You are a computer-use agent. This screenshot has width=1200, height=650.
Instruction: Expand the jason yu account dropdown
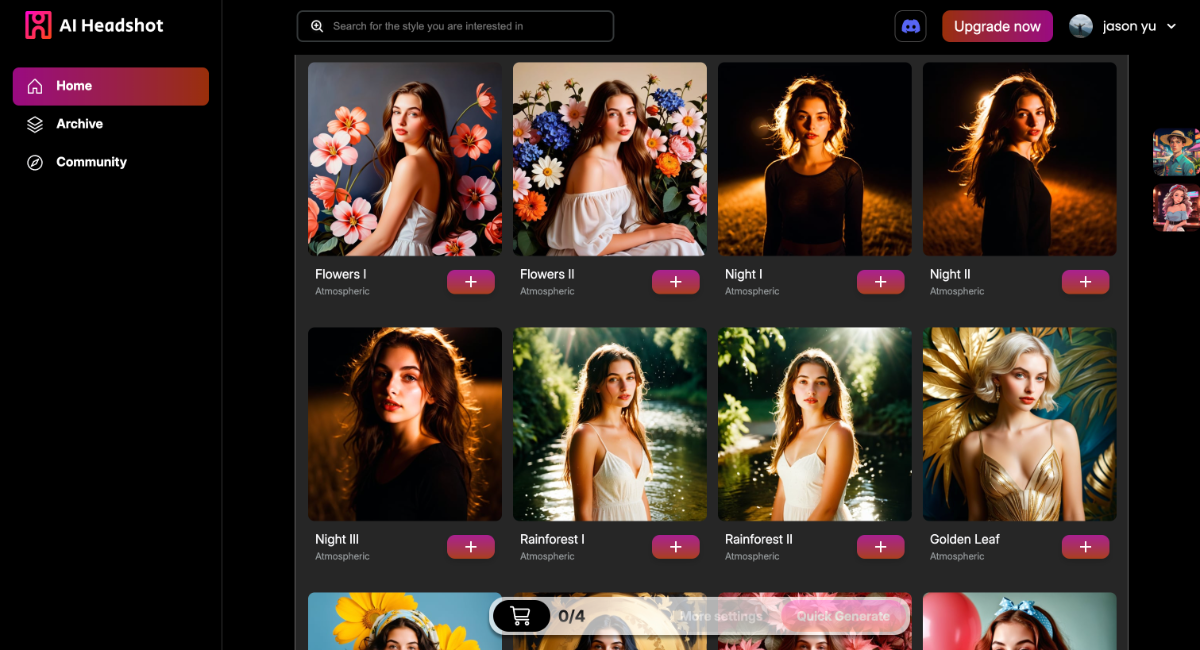pyautogui.click(x=1125, y=27)
